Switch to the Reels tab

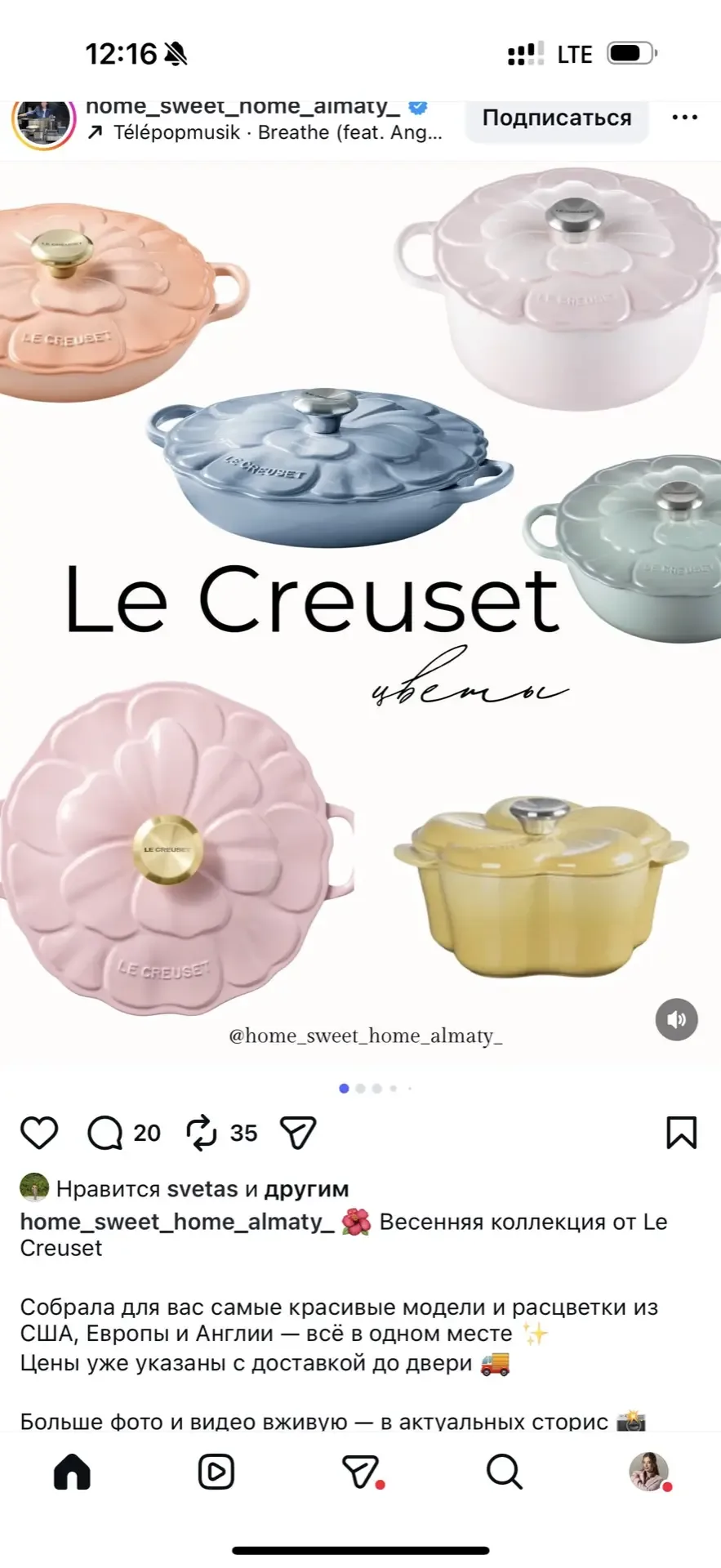tap(216, 1472)
